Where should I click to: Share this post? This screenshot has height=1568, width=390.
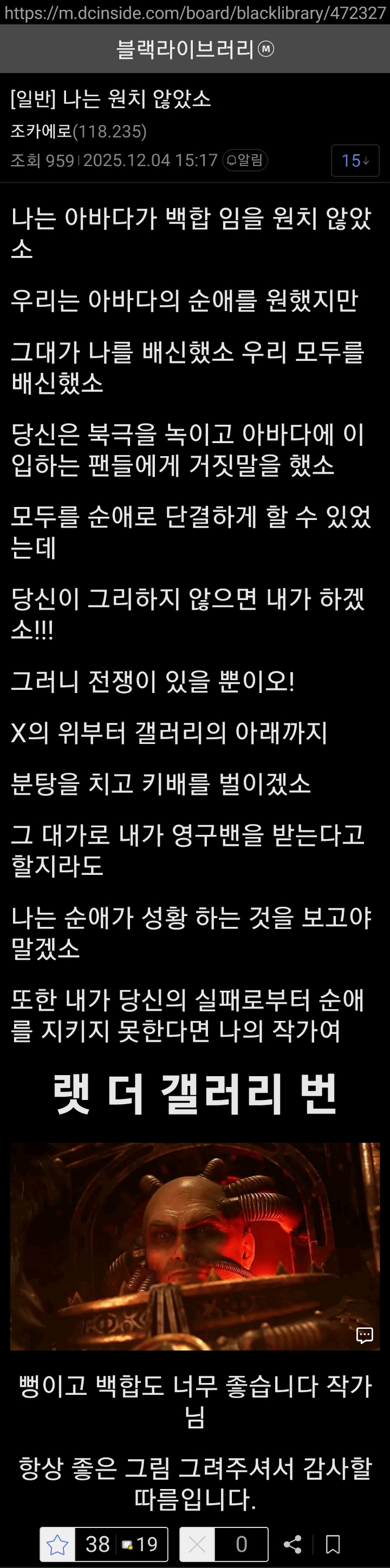293,1544
